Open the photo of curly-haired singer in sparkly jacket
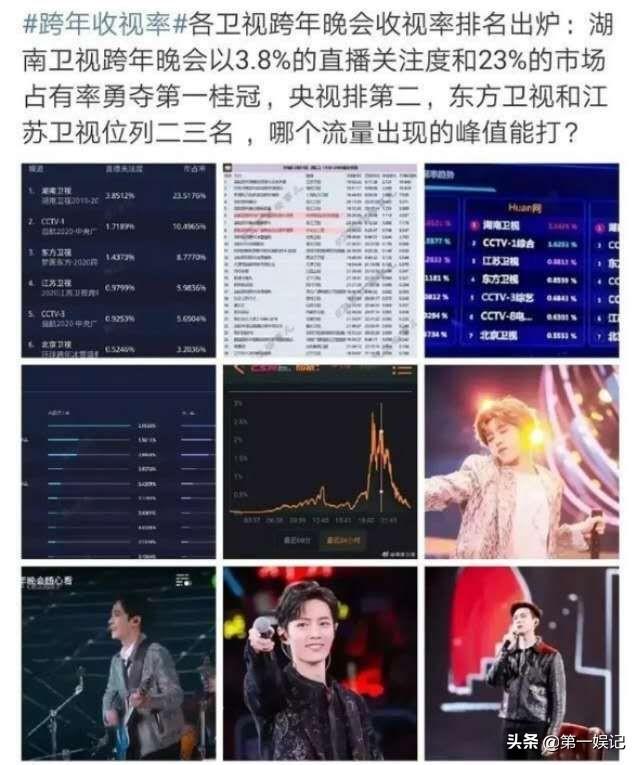640x765 pixels. (521, 463)
